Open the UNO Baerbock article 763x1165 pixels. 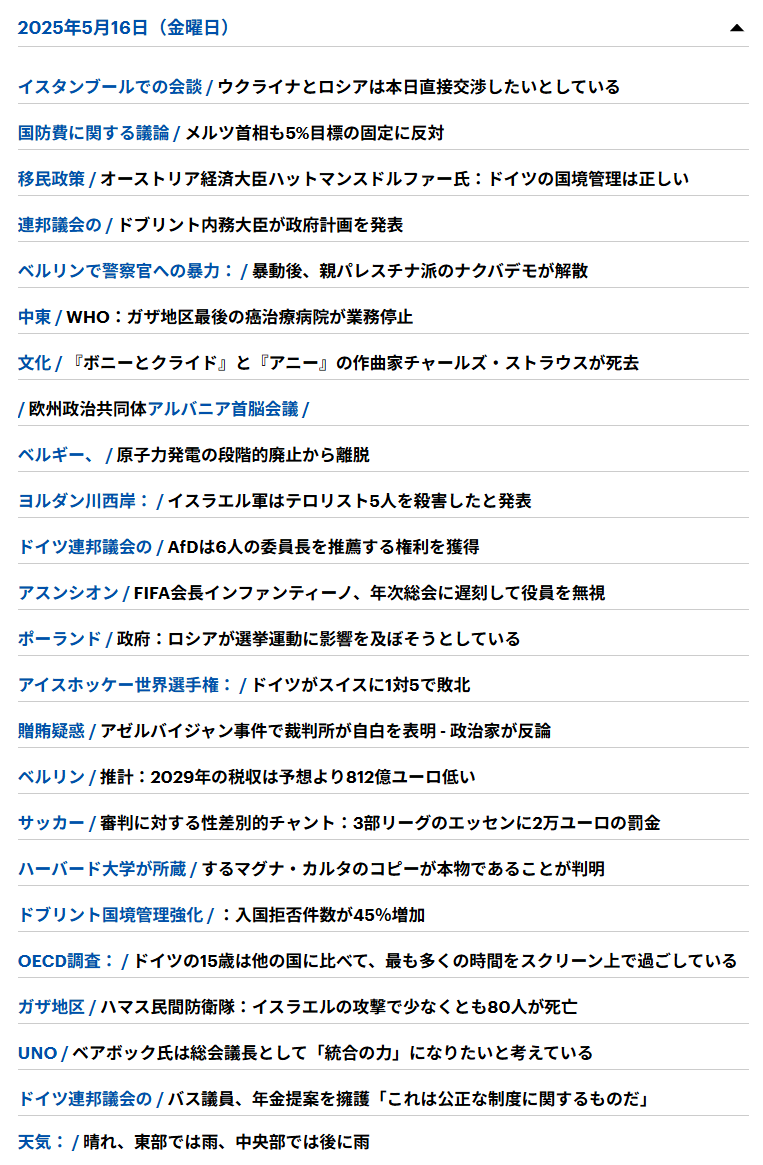(305, 1054)
